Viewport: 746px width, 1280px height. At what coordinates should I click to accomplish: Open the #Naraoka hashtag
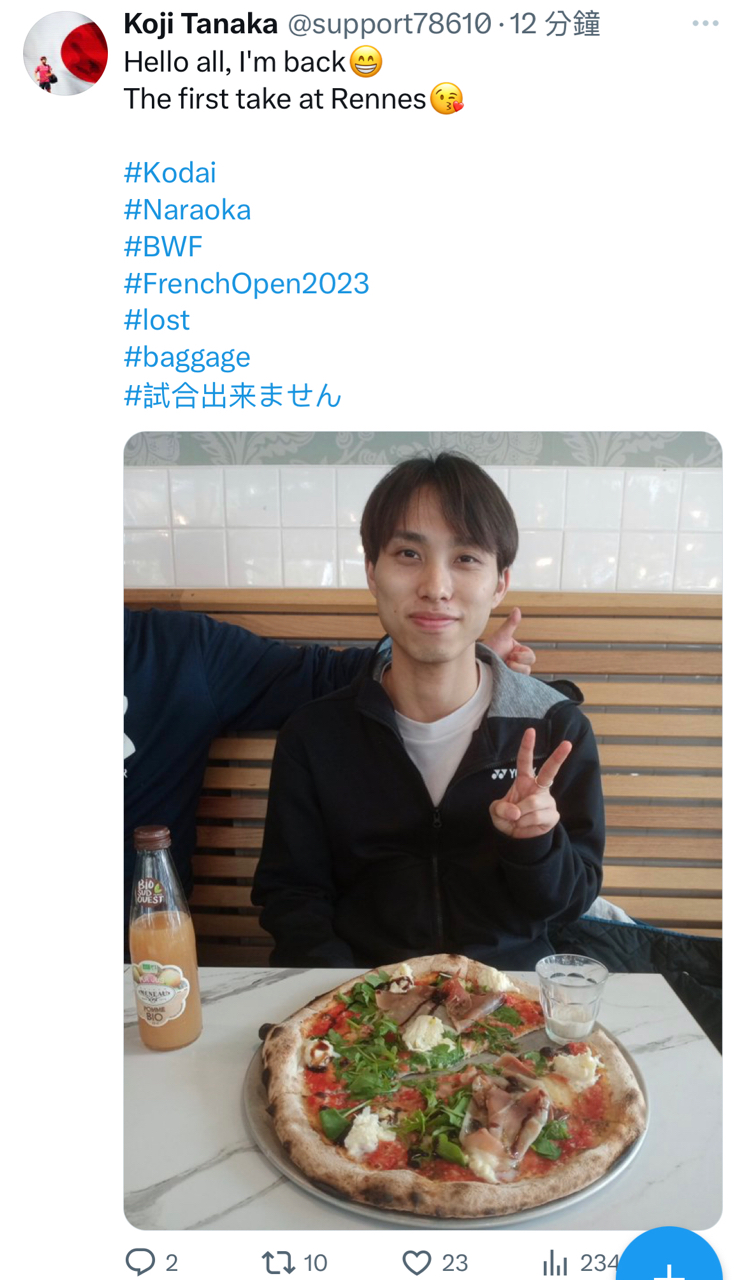point(187,210)
